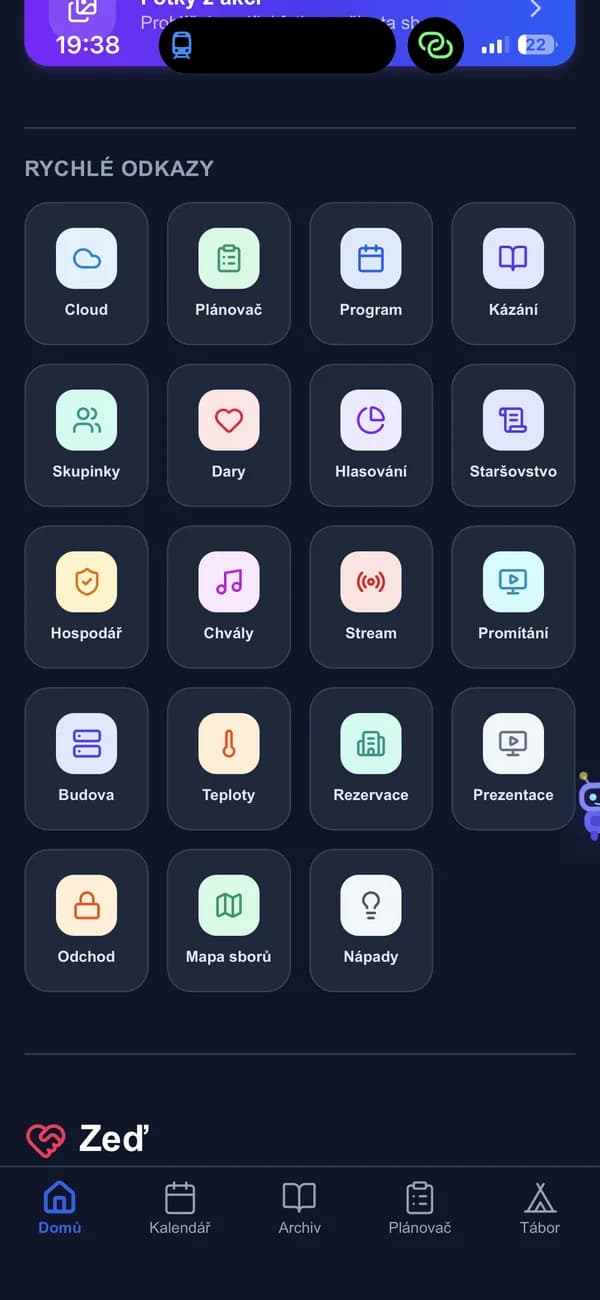This screenshot has height=1300, width=600.
Task: Open Teploty temperatures tile
Action: tap(229, 759)
